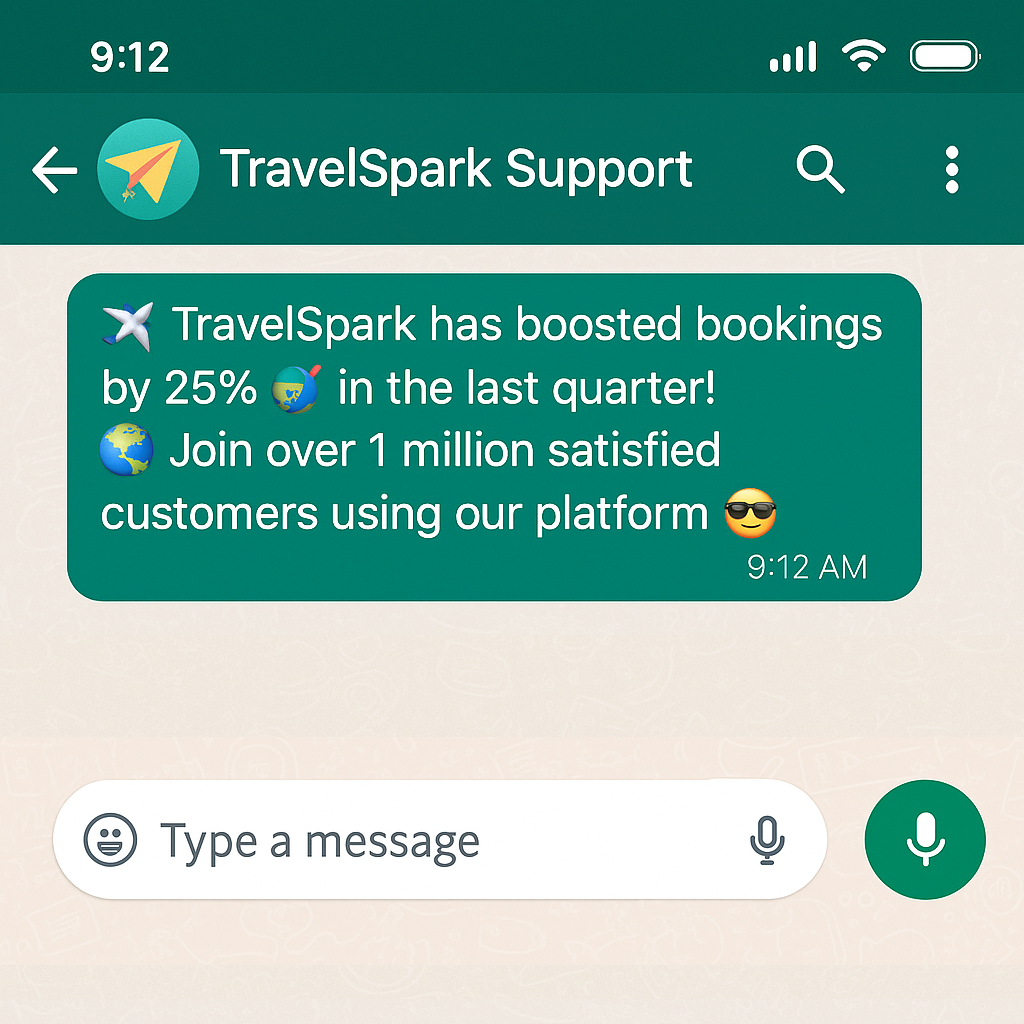Open TravelSpark Support contact info
The height and width of the screenshot is (1024, 1024).
[x=455, y=169]
